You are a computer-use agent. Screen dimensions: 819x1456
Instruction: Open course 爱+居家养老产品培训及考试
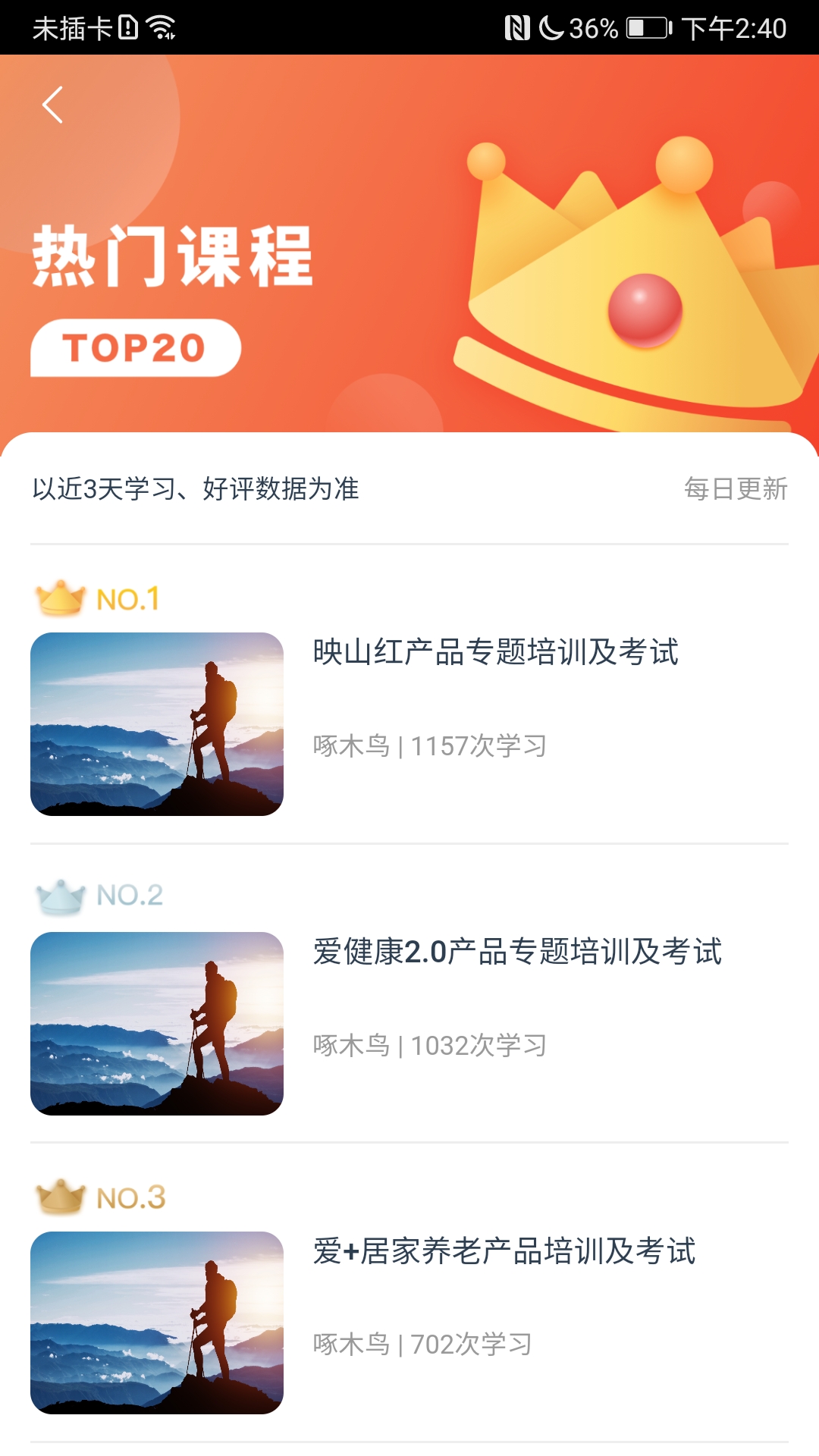504,1251
